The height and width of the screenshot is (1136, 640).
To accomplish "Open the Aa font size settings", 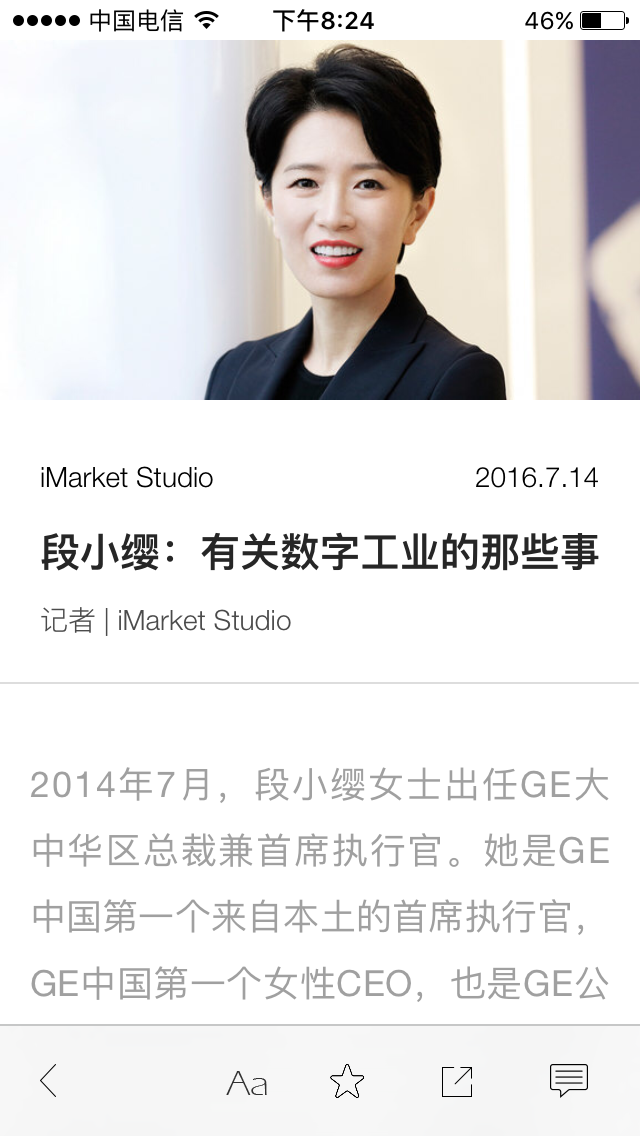I will coord(247,1083).
